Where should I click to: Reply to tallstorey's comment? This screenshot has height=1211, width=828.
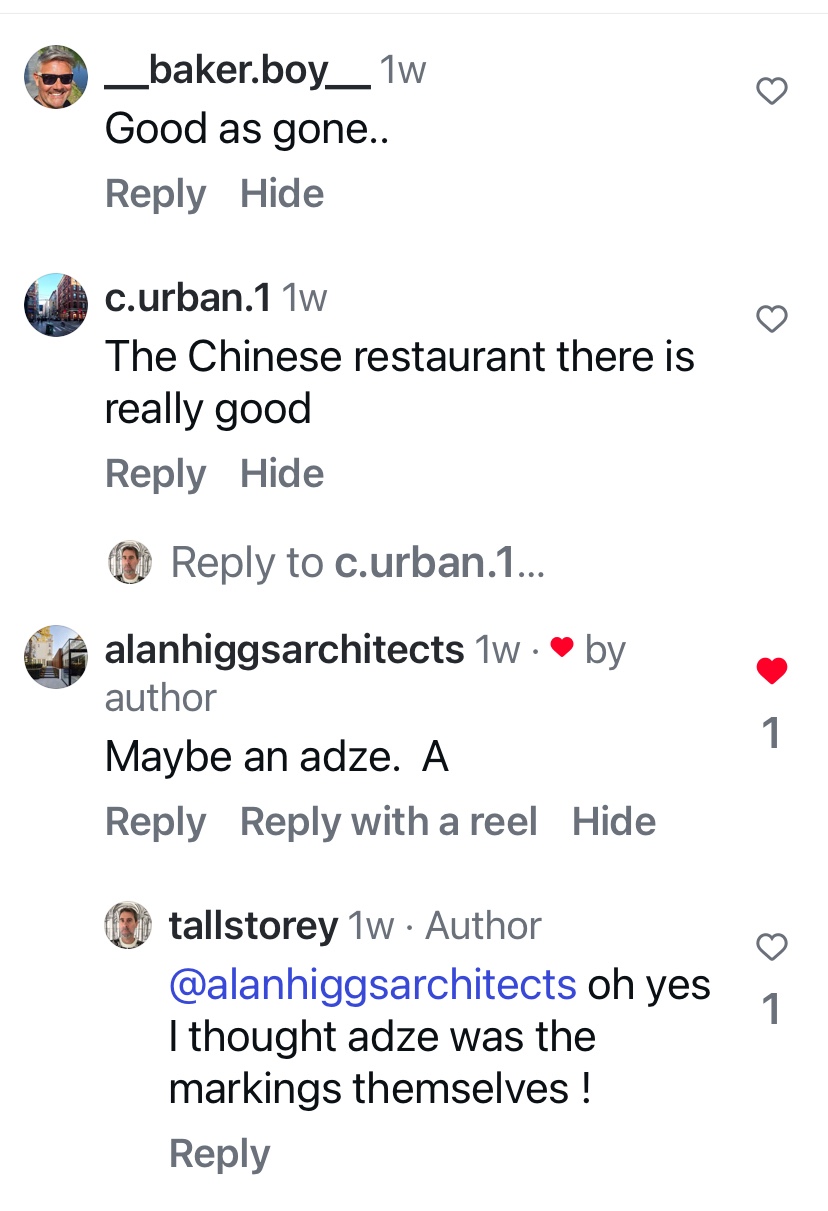pos(219,1154)
